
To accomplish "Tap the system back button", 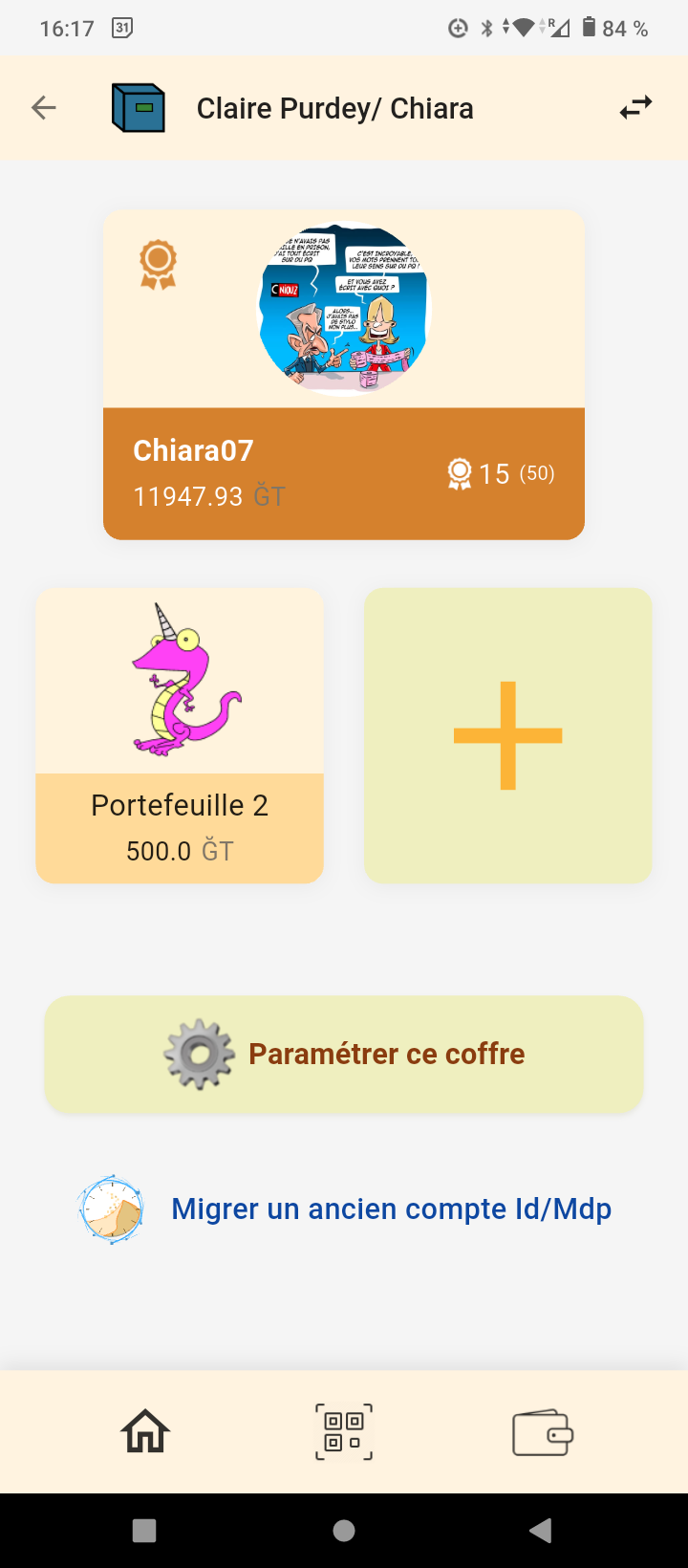I will 541,1531.
